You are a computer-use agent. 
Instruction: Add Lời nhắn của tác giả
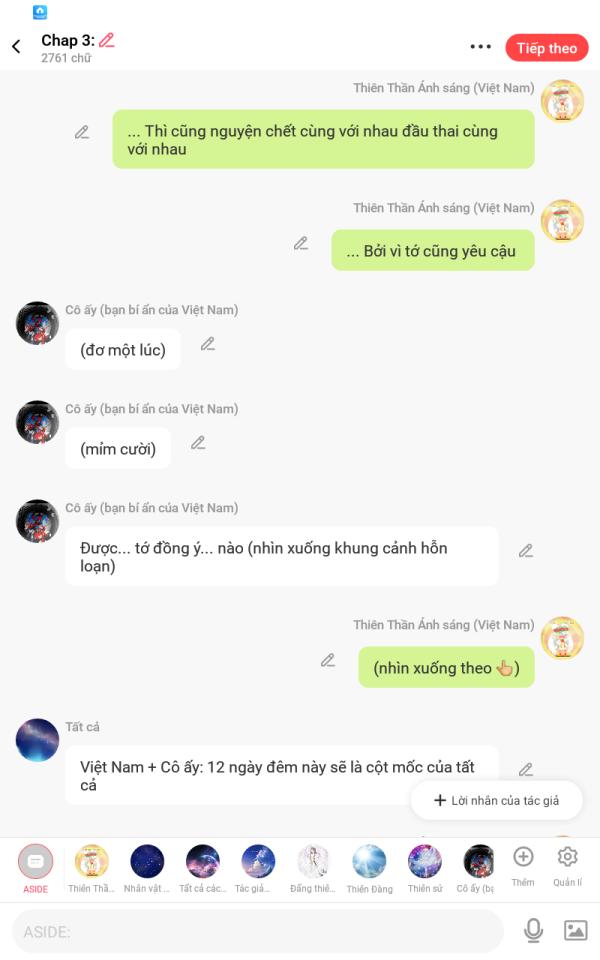click(497, 800)
